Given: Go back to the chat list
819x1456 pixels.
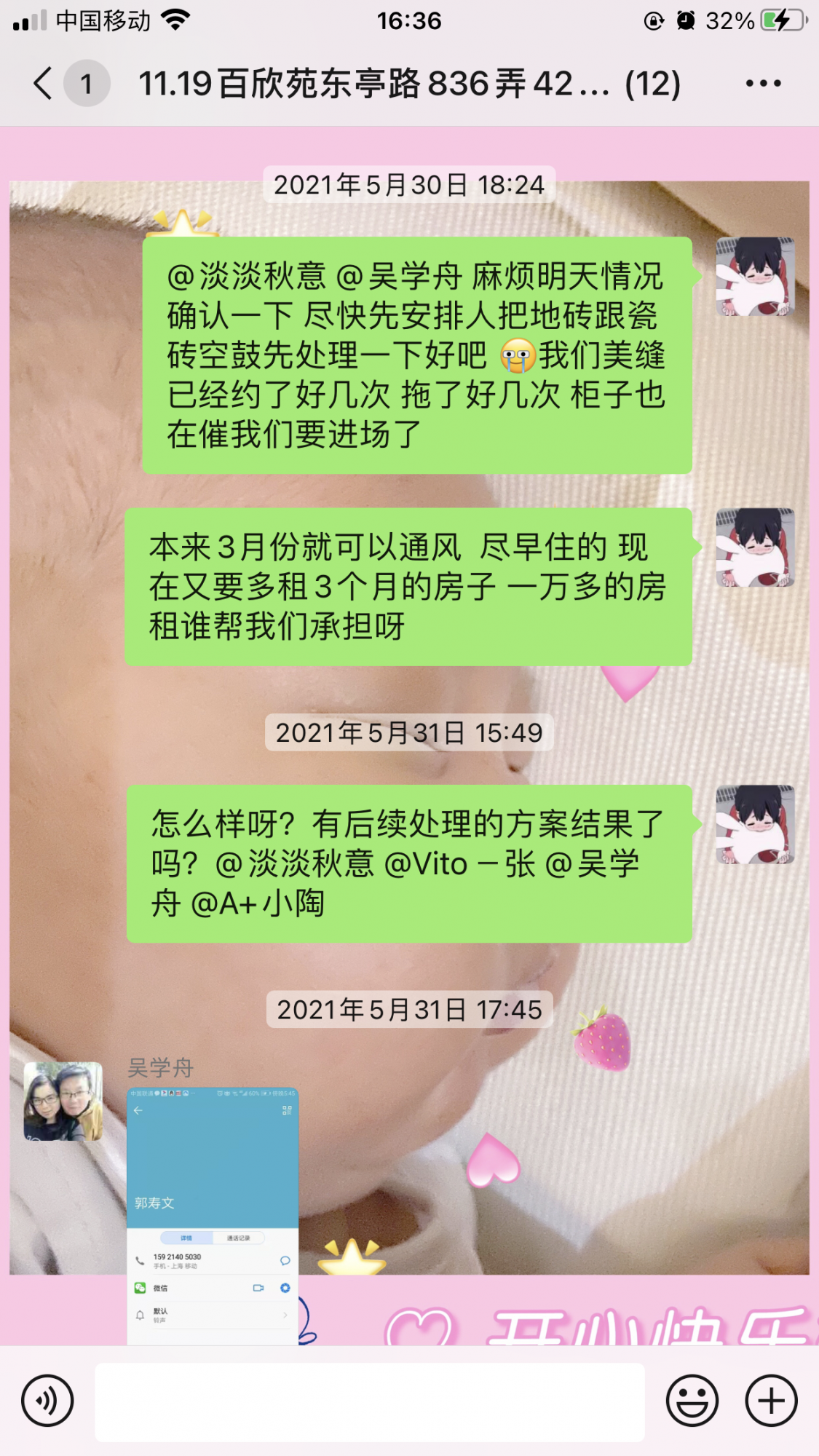Looking at the screenshot, I should pos(44,83).
